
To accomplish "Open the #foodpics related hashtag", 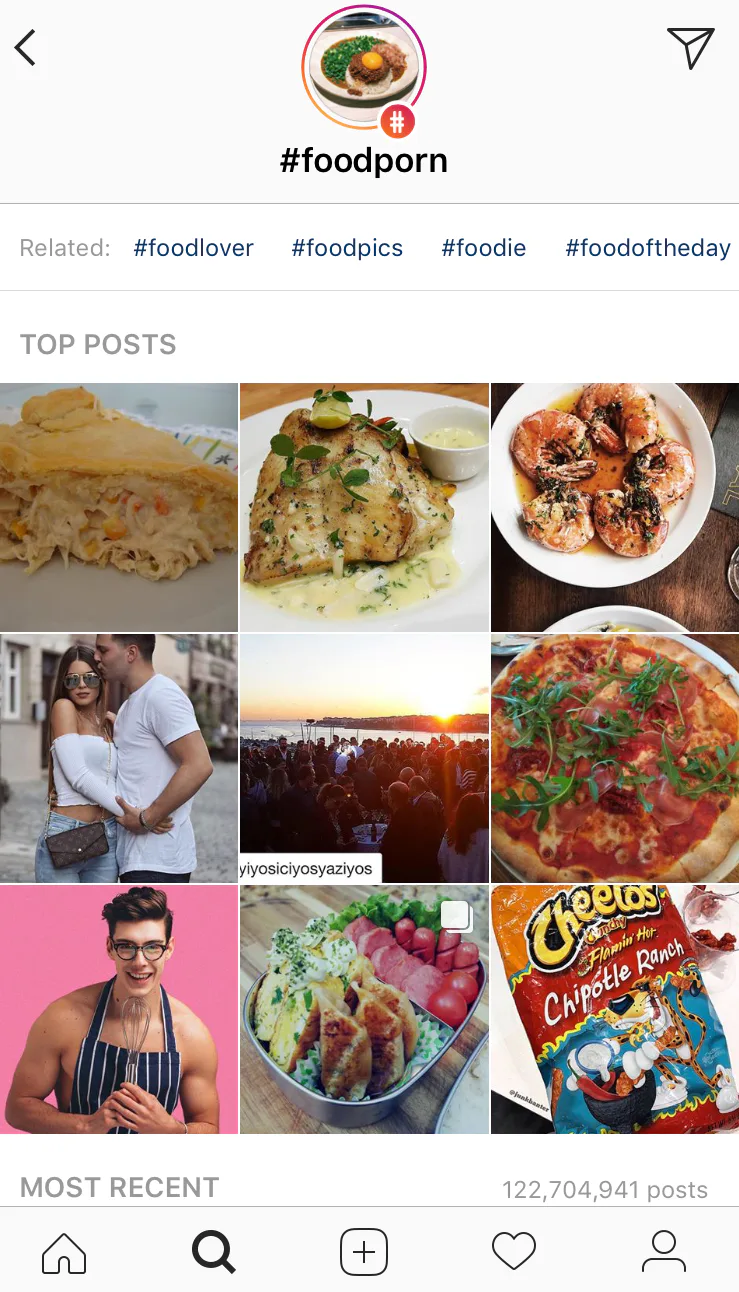I will (x=347, y=247).
